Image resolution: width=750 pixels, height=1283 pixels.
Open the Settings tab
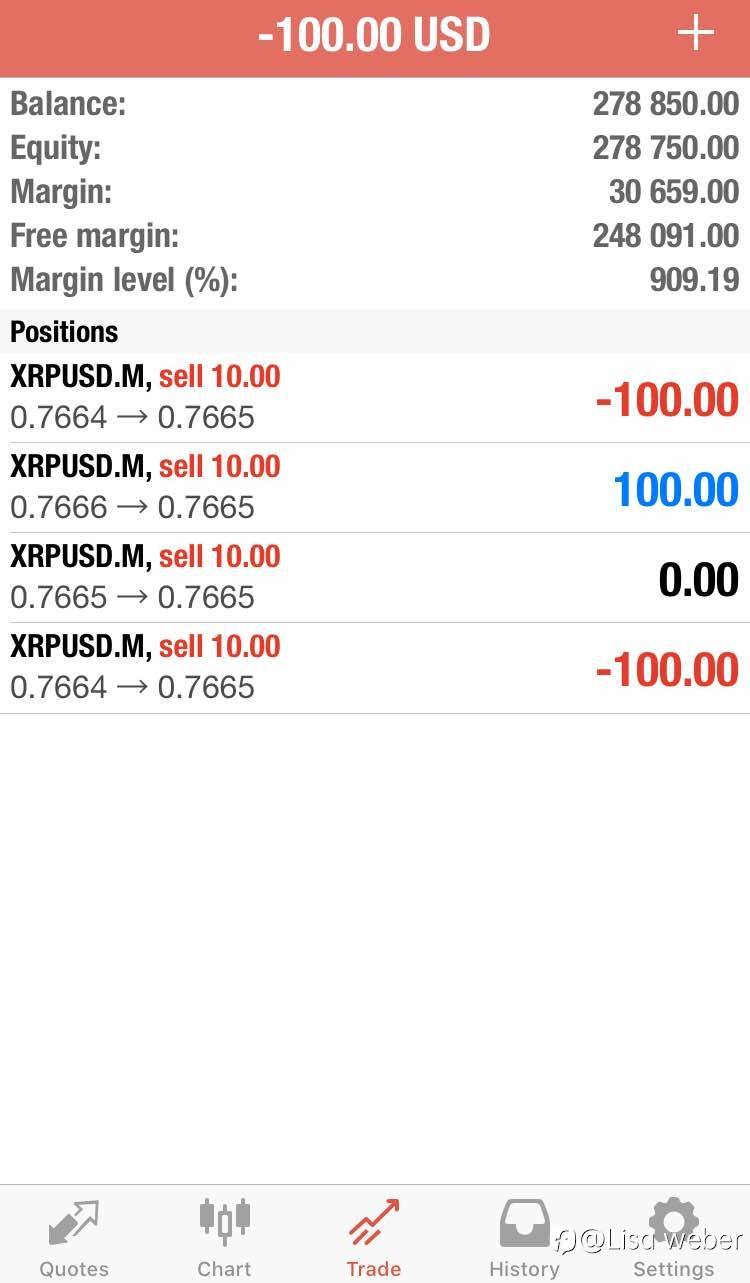tap(674, 1237)
